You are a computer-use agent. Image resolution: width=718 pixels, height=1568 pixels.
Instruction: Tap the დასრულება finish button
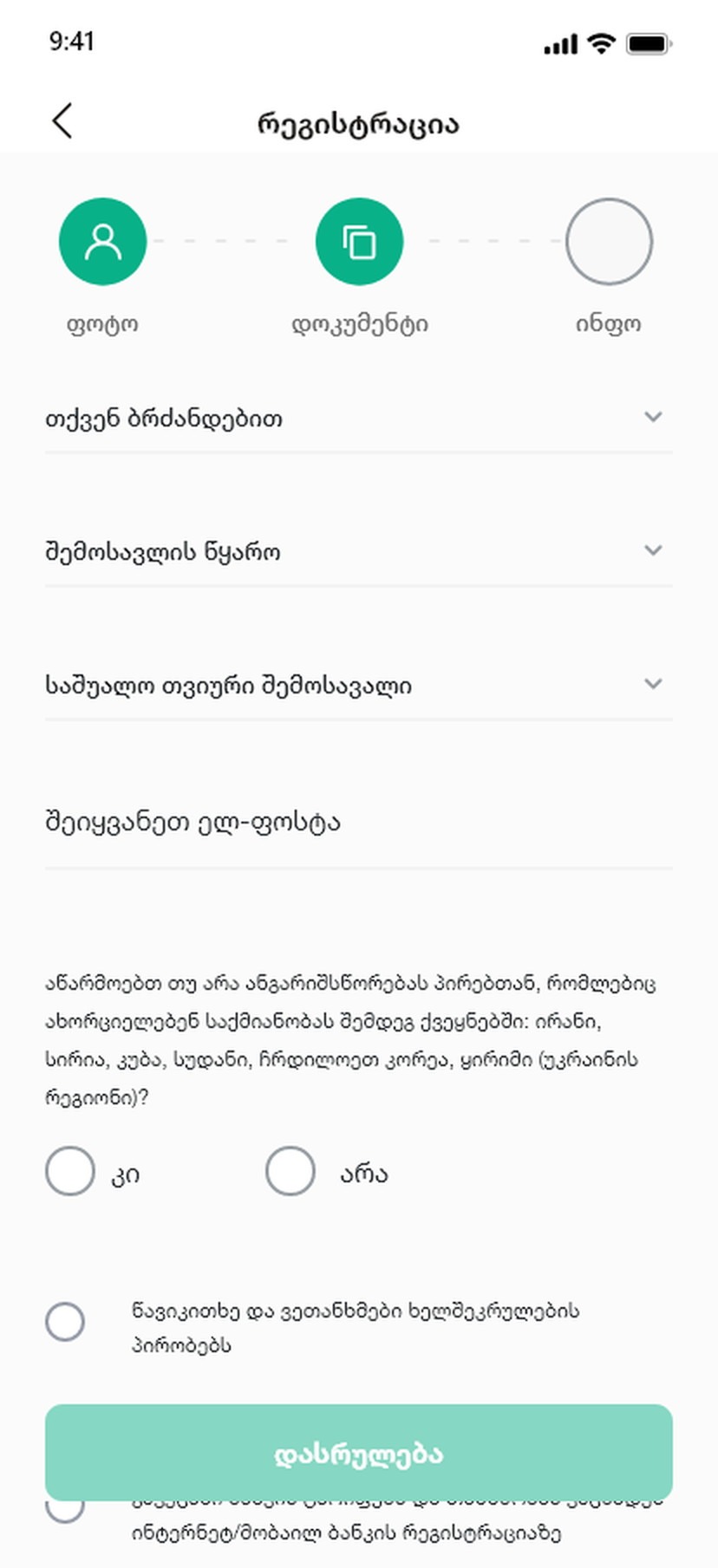(358, 1454)
